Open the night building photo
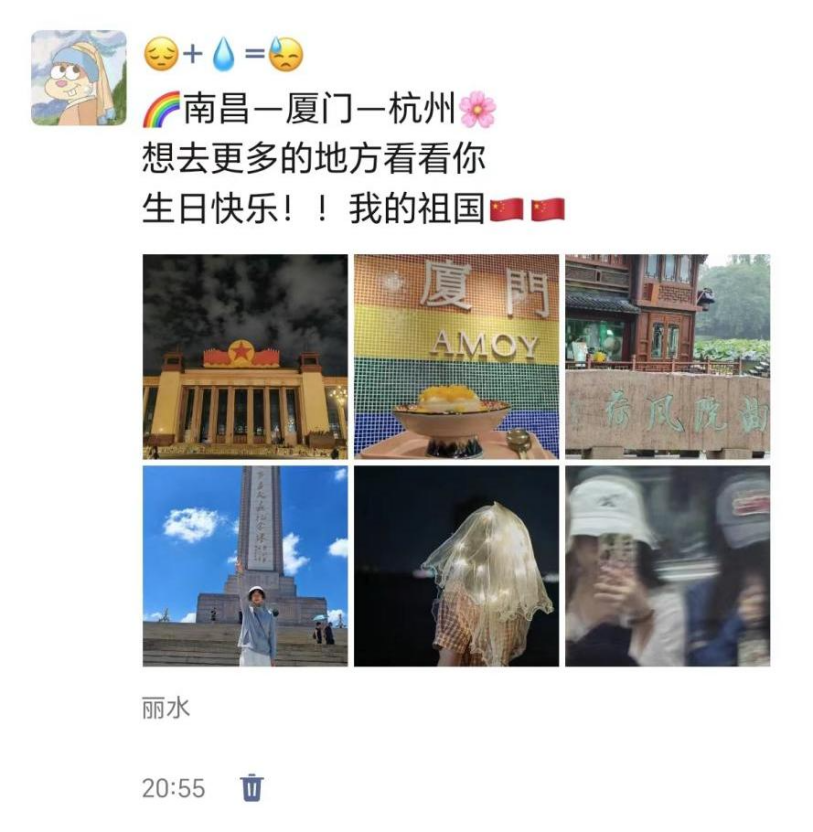This screenshot has height=832, width=813. tap(245, 356)
